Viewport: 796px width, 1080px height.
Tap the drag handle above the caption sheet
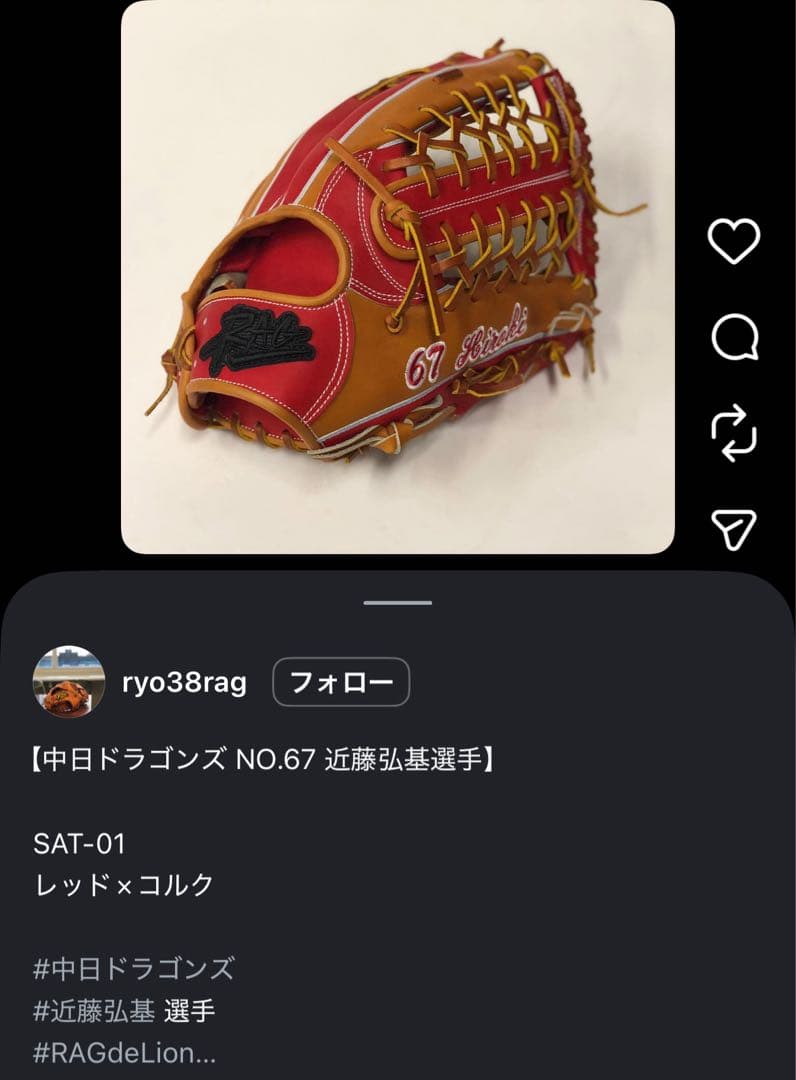[397, 601]
